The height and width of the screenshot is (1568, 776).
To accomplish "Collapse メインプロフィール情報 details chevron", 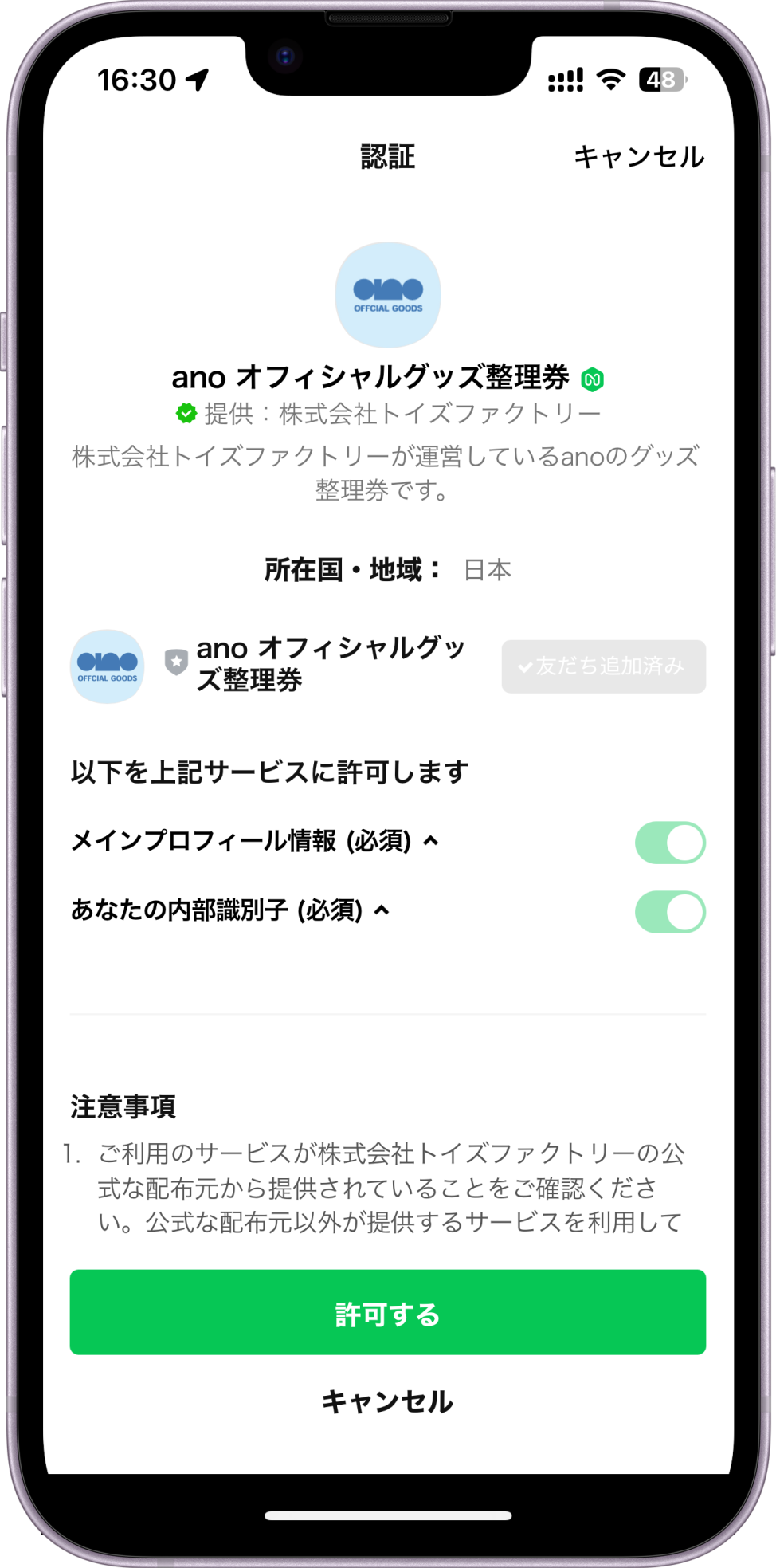I will click(431, 840).
